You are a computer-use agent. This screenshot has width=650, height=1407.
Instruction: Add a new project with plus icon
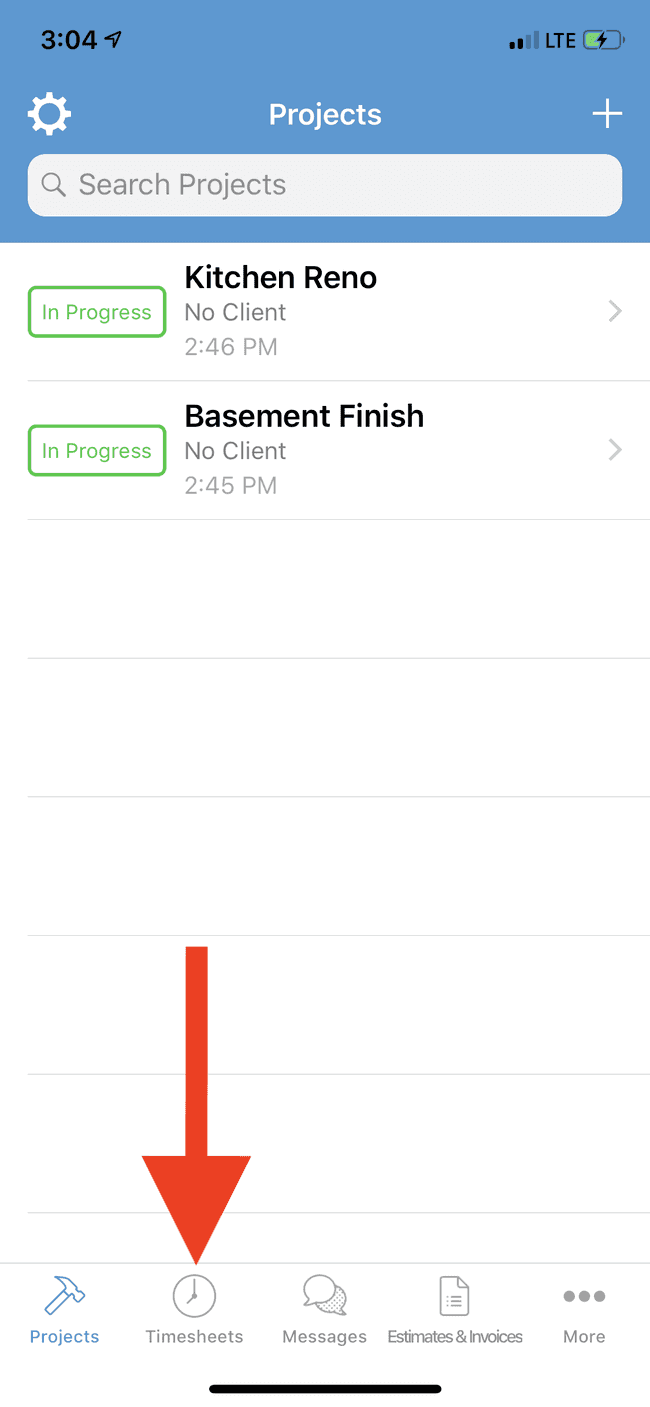(607, 114)
